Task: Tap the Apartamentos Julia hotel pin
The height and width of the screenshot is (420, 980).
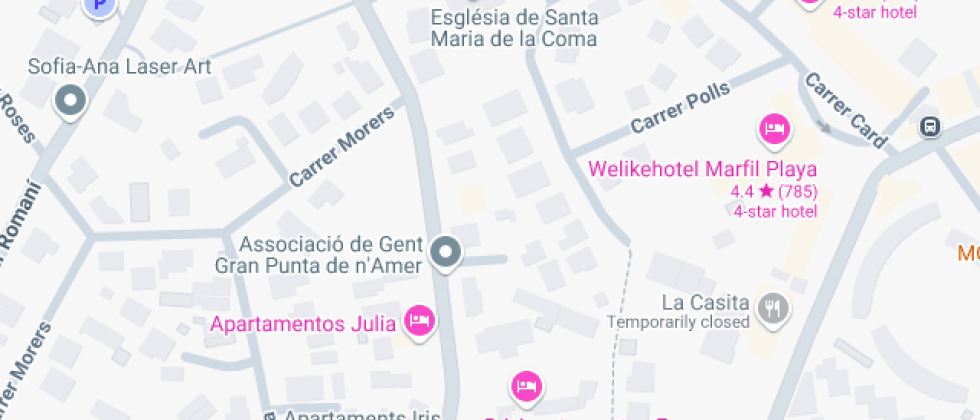Action: click(x=420, y=320)
